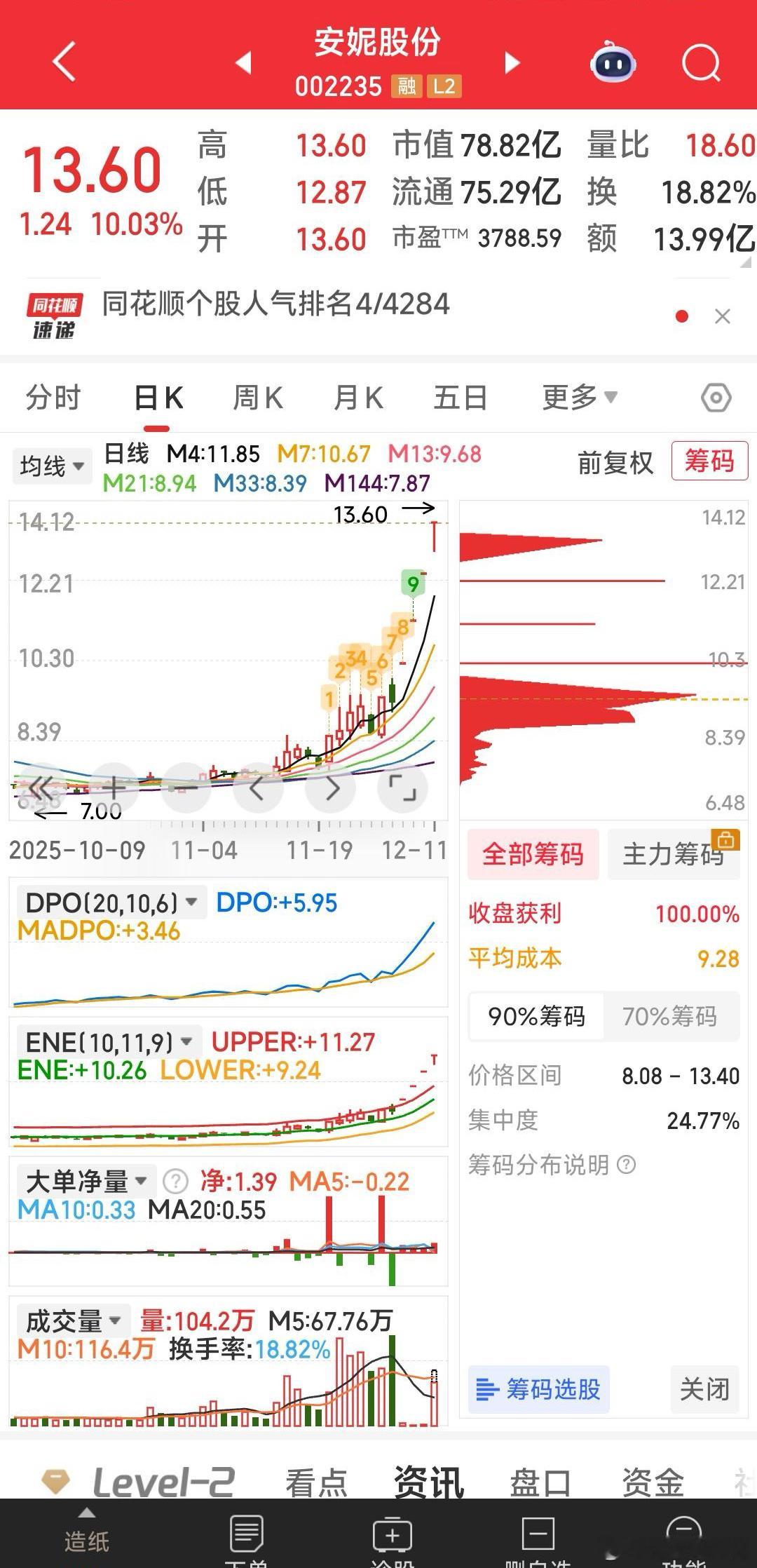Switch to 70%筹码 view
The image size is (757, 1568).
click(669, 1016)
